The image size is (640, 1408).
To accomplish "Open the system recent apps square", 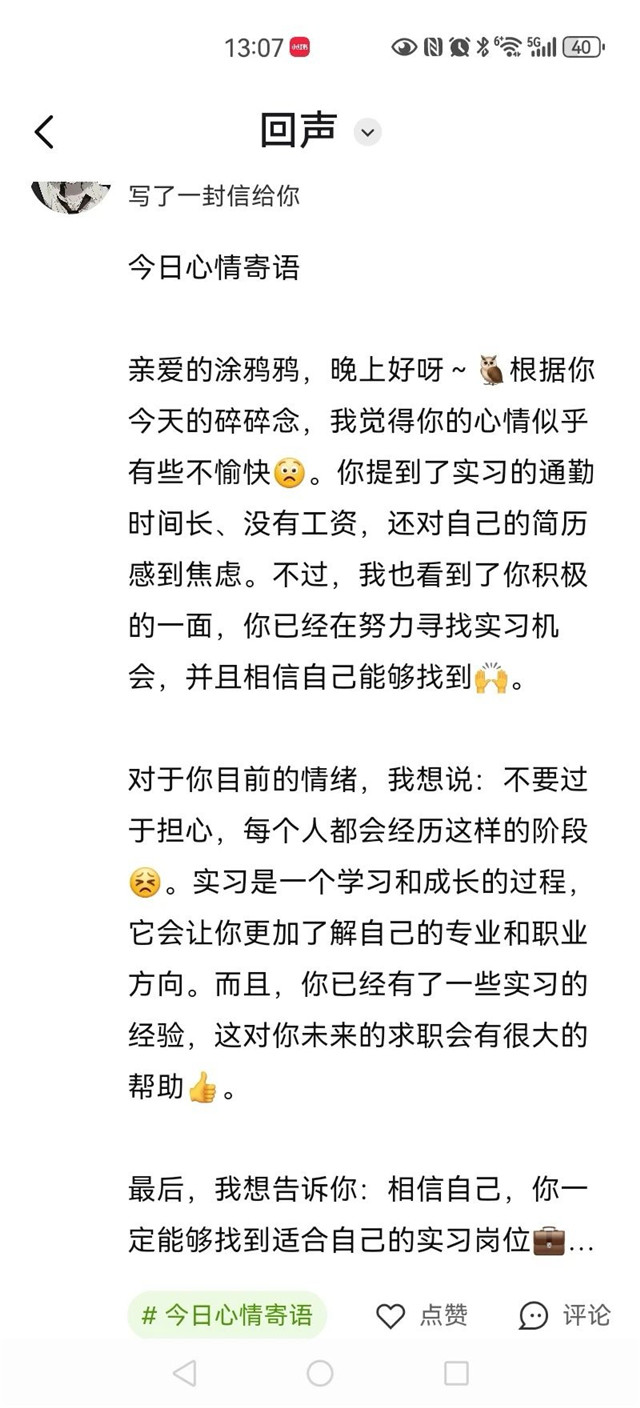I will [x=456, y=1373].
